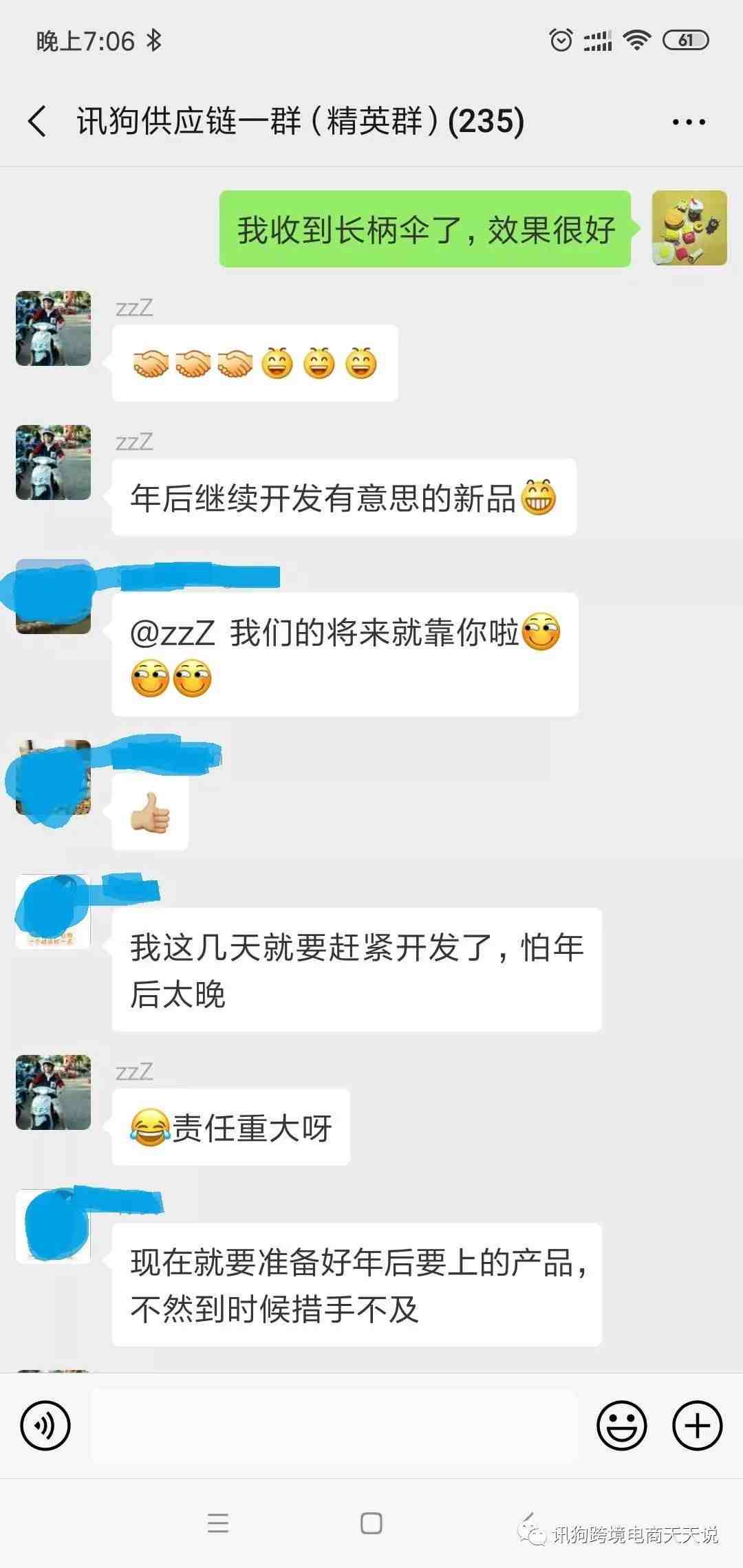The image size is (743, 1568).
Task: Open the group chat overflow menu
Action: (x=688, y=122)
